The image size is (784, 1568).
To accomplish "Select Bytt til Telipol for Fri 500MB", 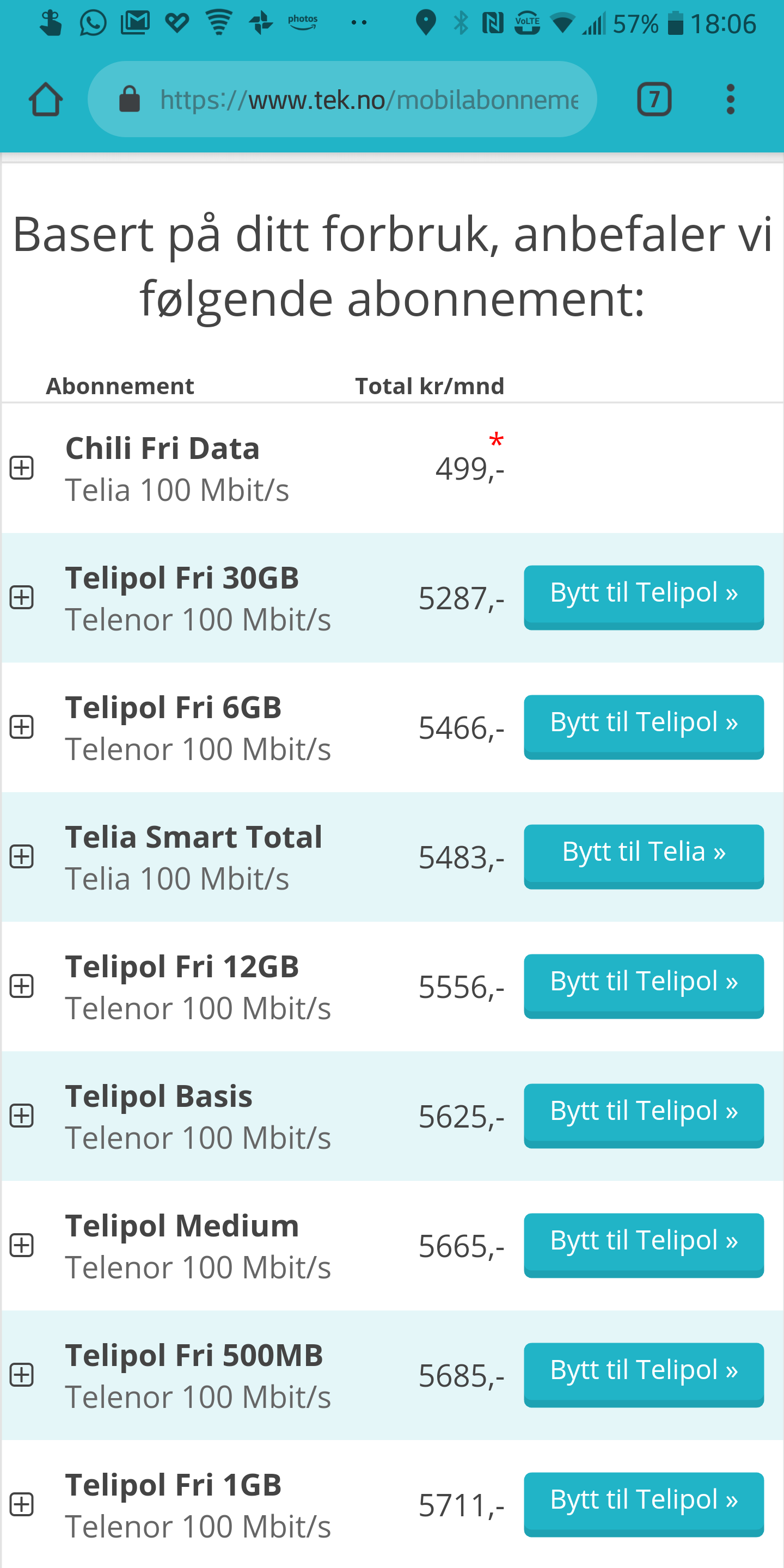I will click(644, 1375).
